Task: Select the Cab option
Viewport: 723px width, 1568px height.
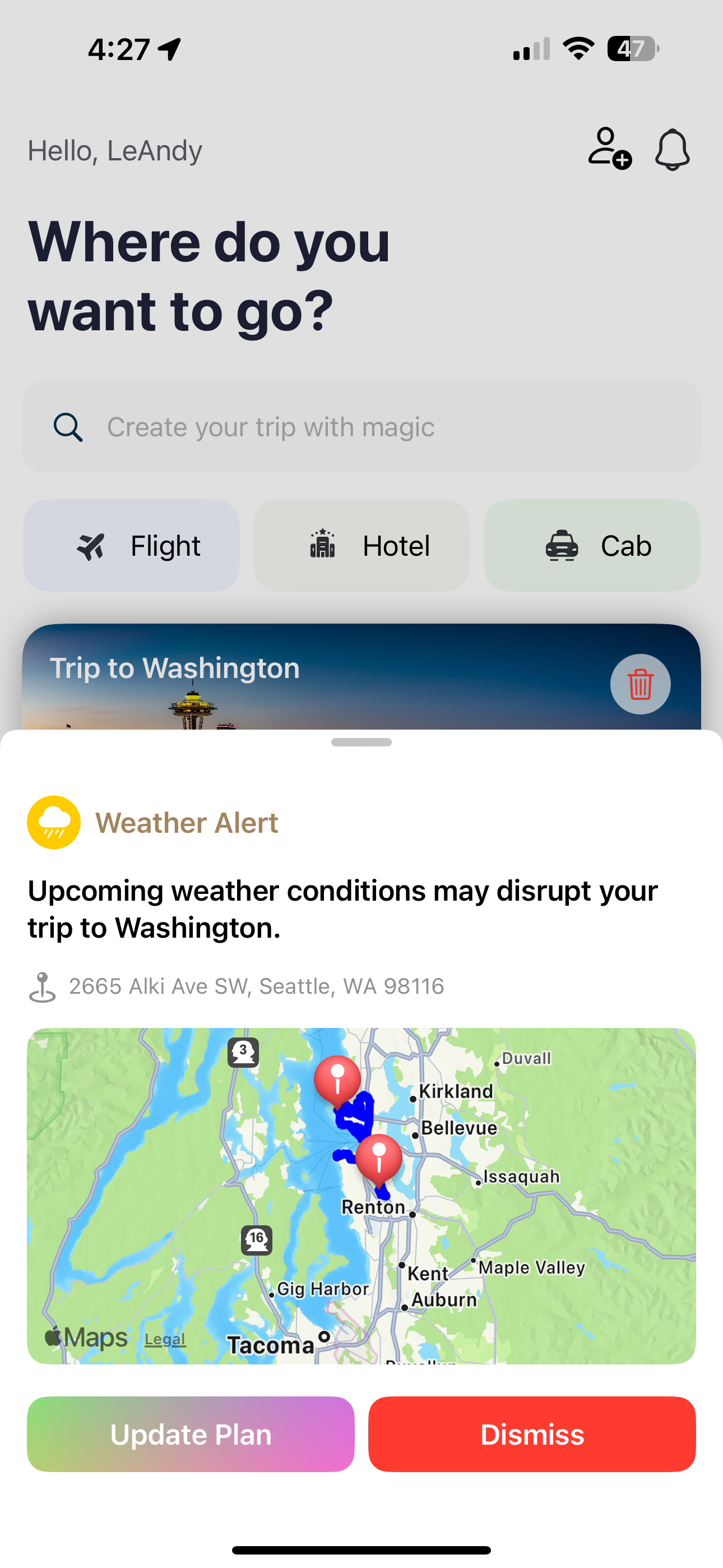Action: [x=591, y=546]
